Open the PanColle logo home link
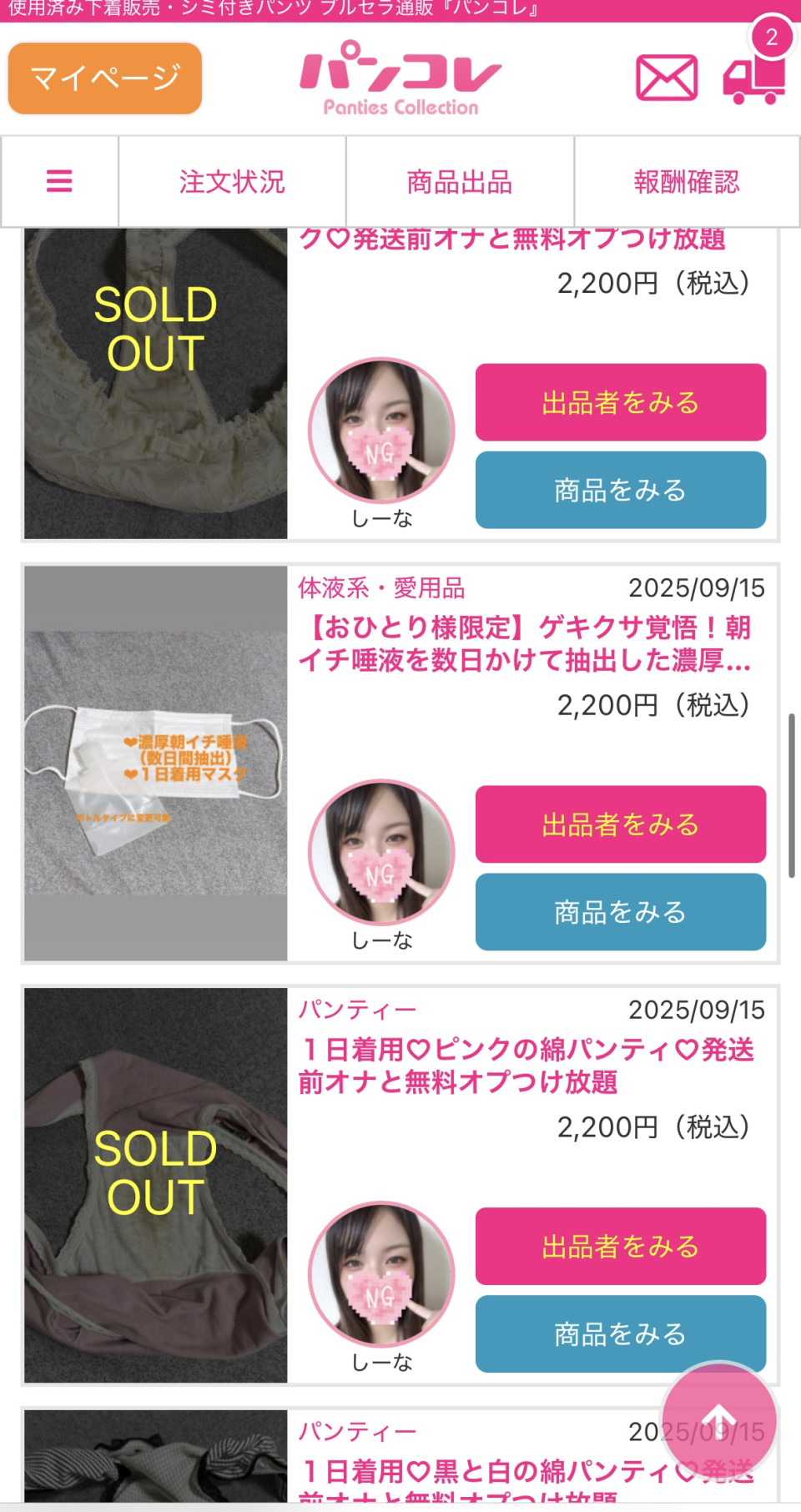 [400, 78]
